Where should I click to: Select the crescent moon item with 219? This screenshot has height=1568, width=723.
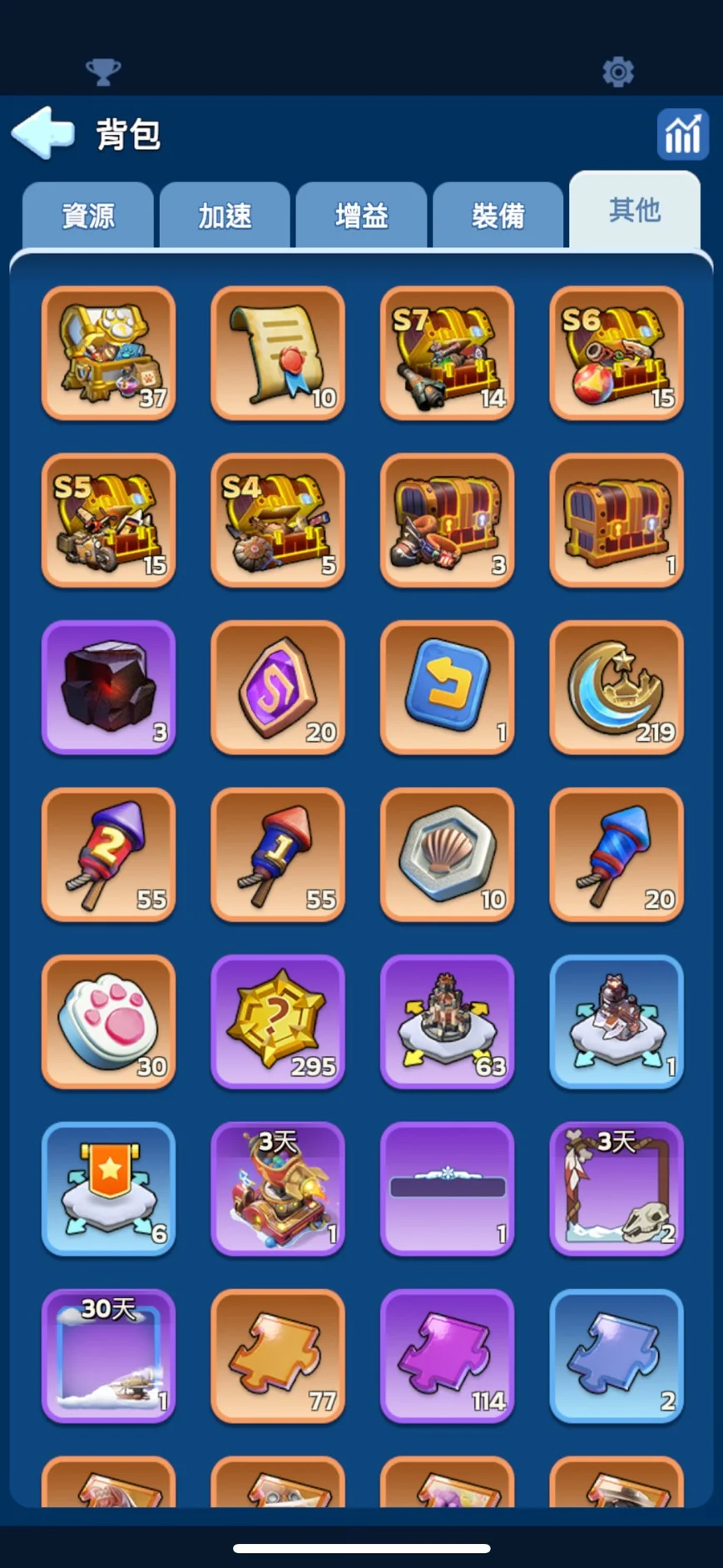pos(617,687)
